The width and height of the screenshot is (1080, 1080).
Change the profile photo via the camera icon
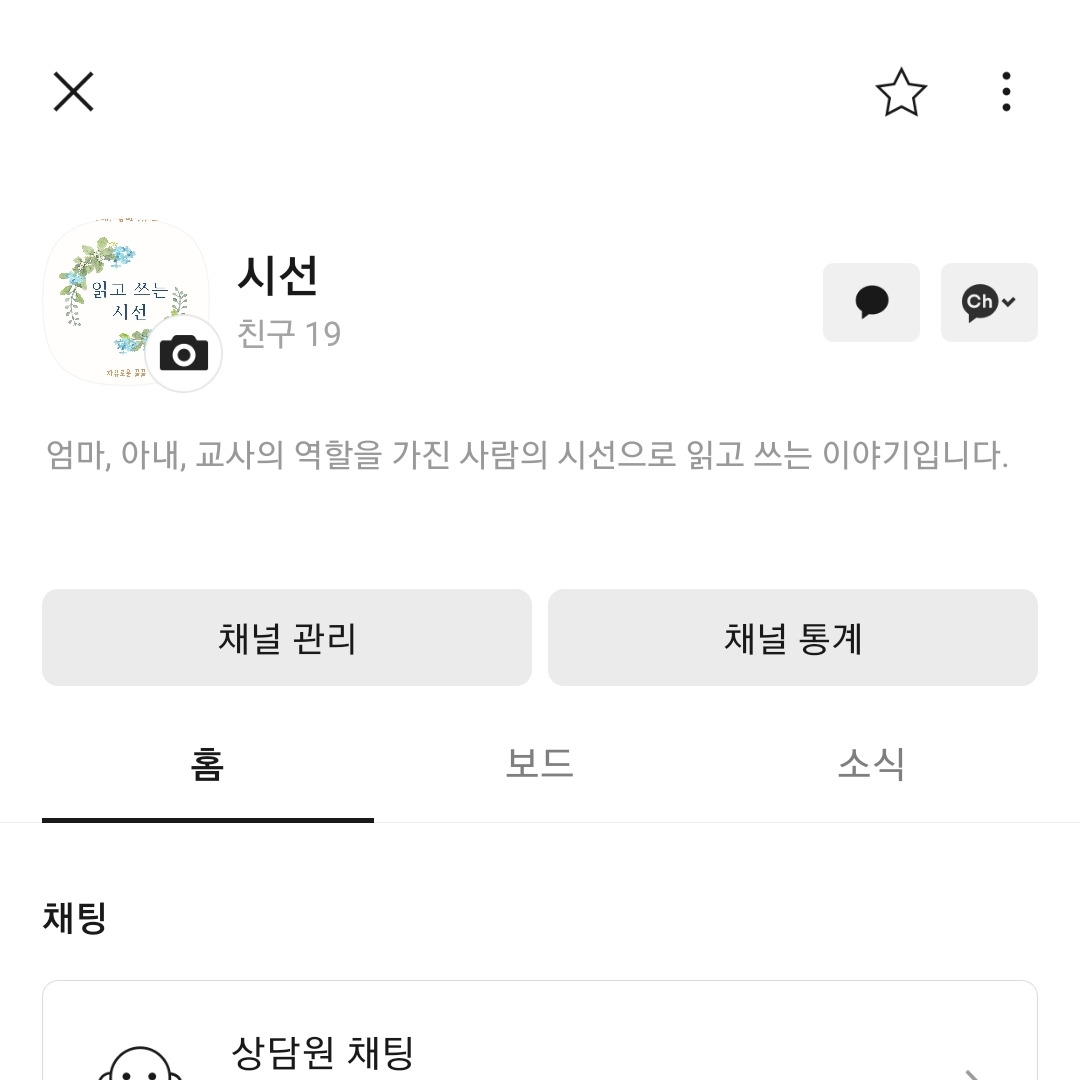pos(184,353)
